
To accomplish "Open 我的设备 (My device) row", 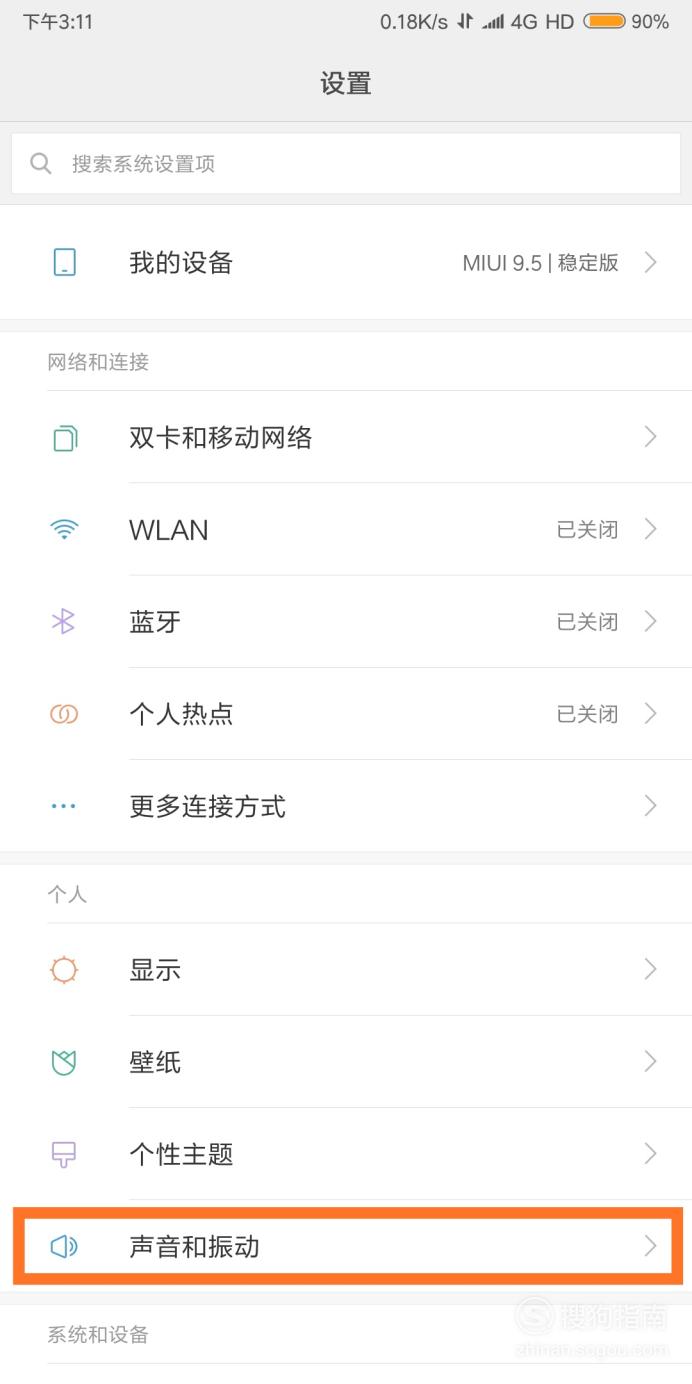I will click(346, 263).
